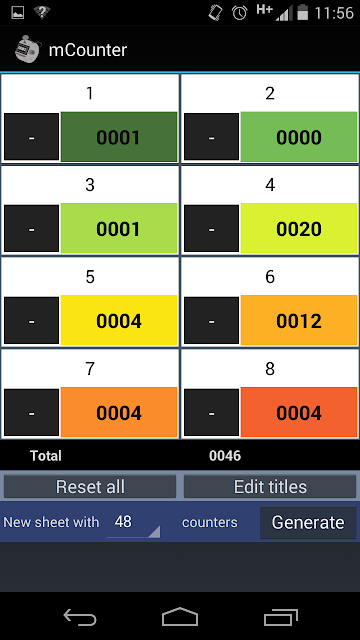Increment counter 1 showing 0001

point(119,137)
